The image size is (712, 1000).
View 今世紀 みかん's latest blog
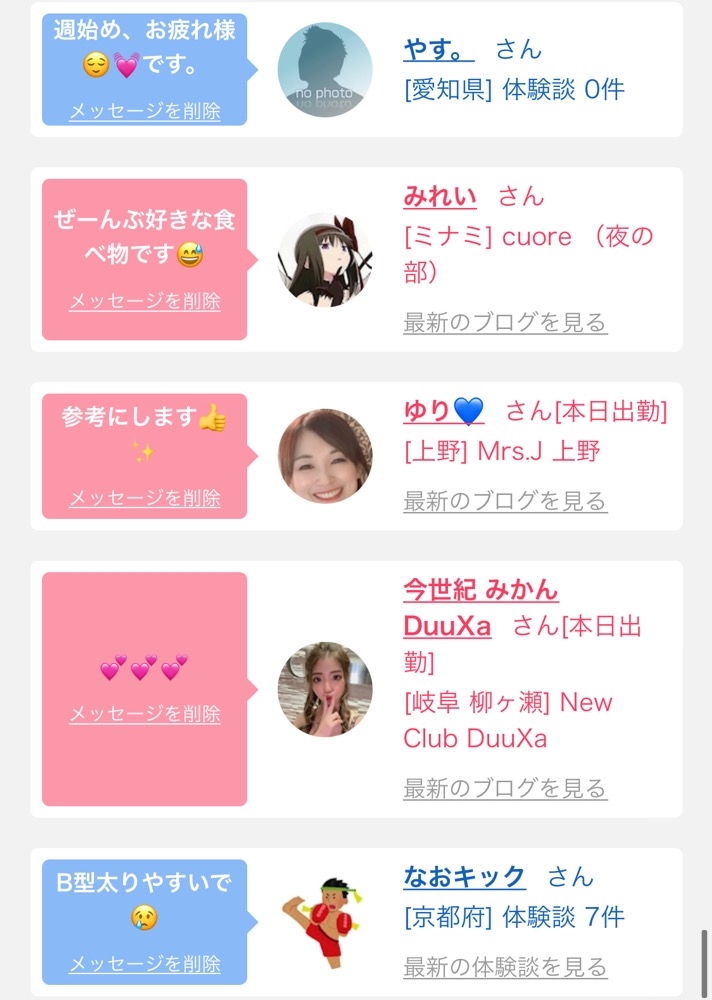point(505,789)
